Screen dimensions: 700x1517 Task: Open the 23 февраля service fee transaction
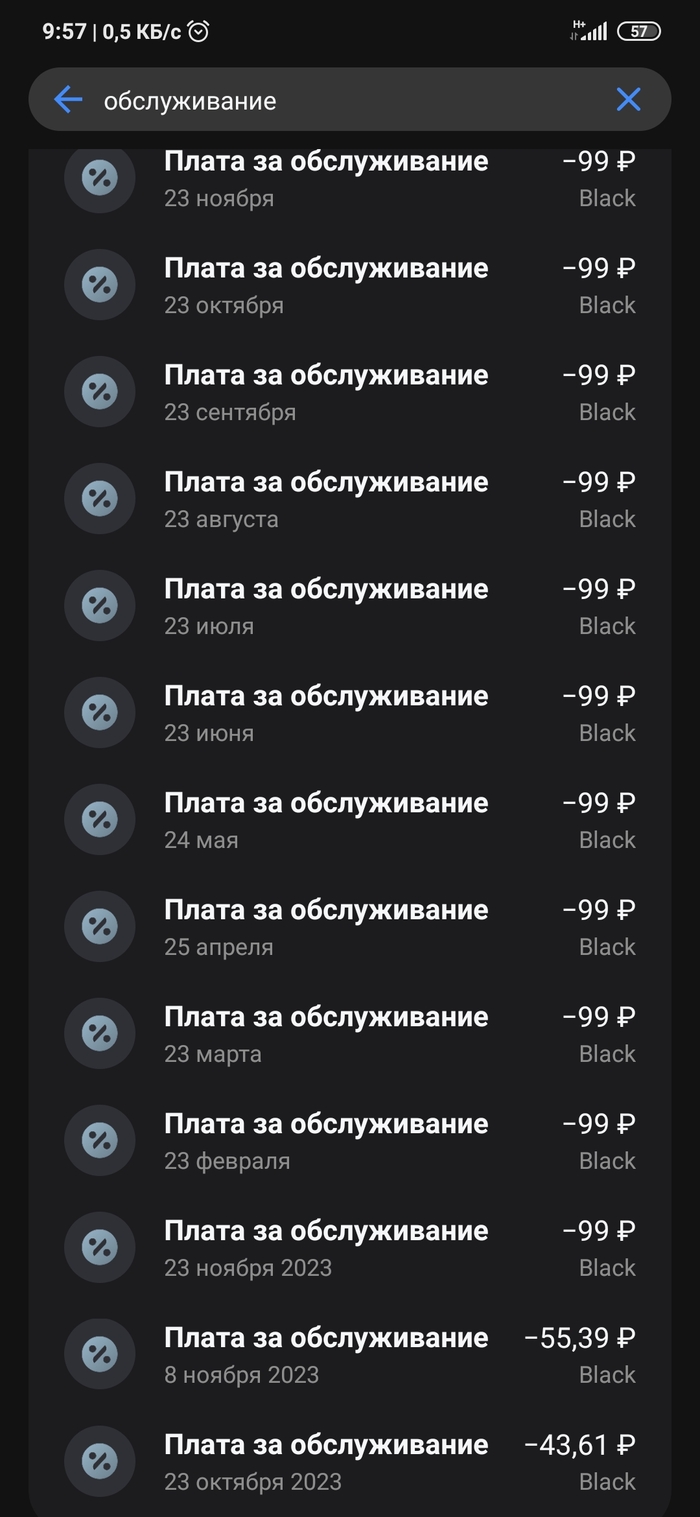tap(350, 1142)
